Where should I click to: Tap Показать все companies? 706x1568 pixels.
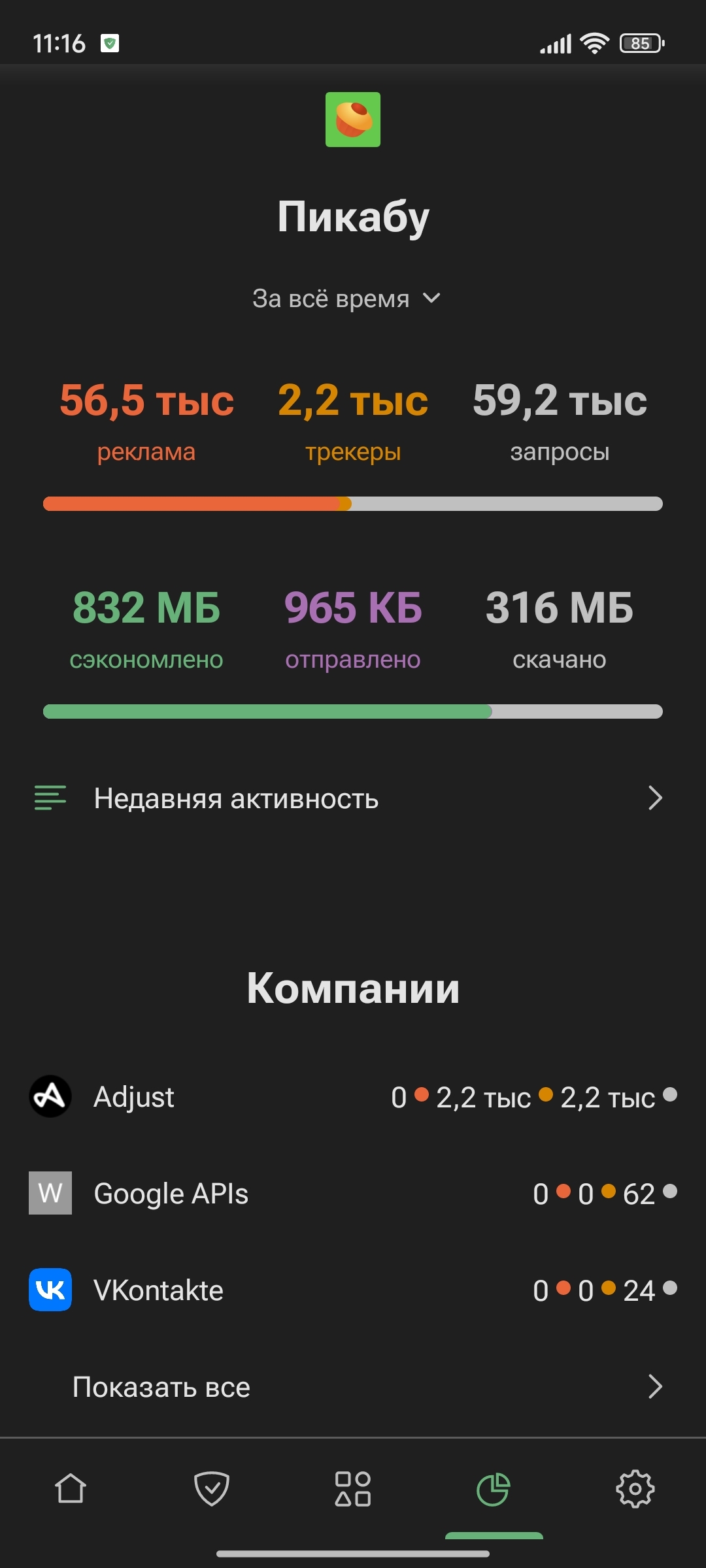tap(353, 1386)
